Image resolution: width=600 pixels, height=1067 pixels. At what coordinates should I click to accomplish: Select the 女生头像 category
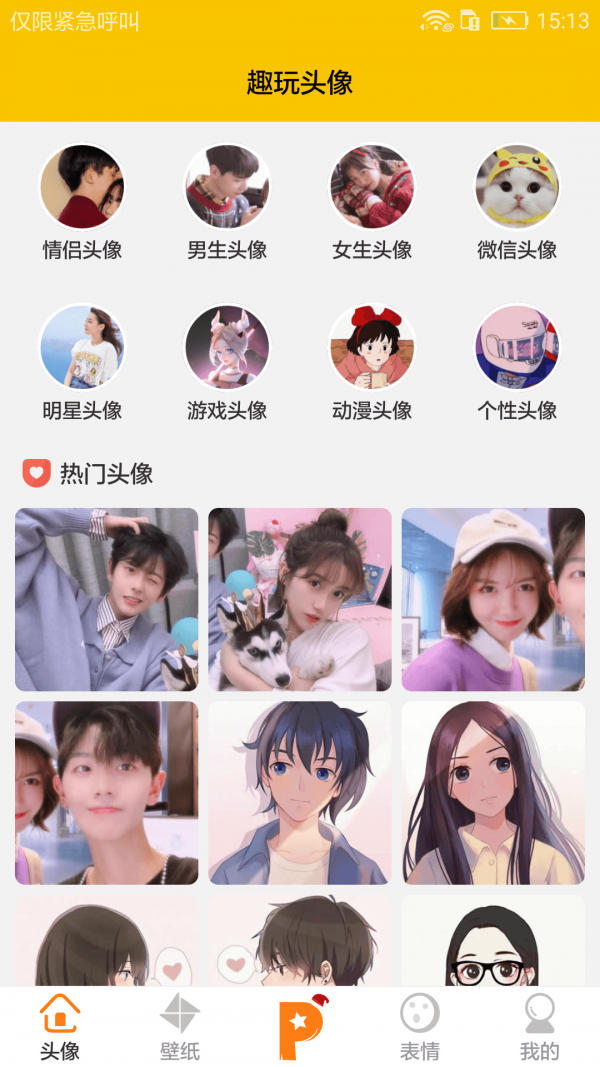(x=372, y=188)
